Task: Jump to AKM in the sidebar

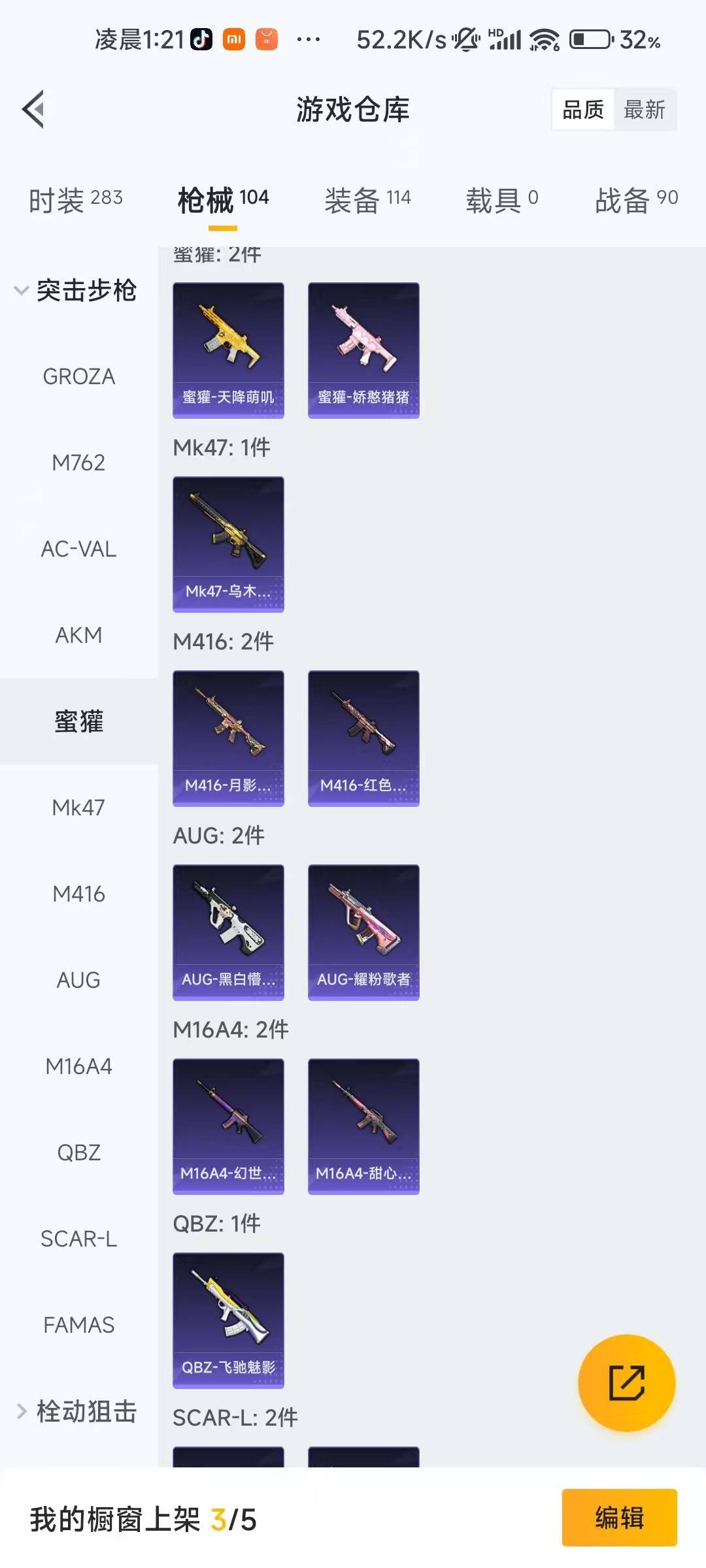Action: (78, 635)
